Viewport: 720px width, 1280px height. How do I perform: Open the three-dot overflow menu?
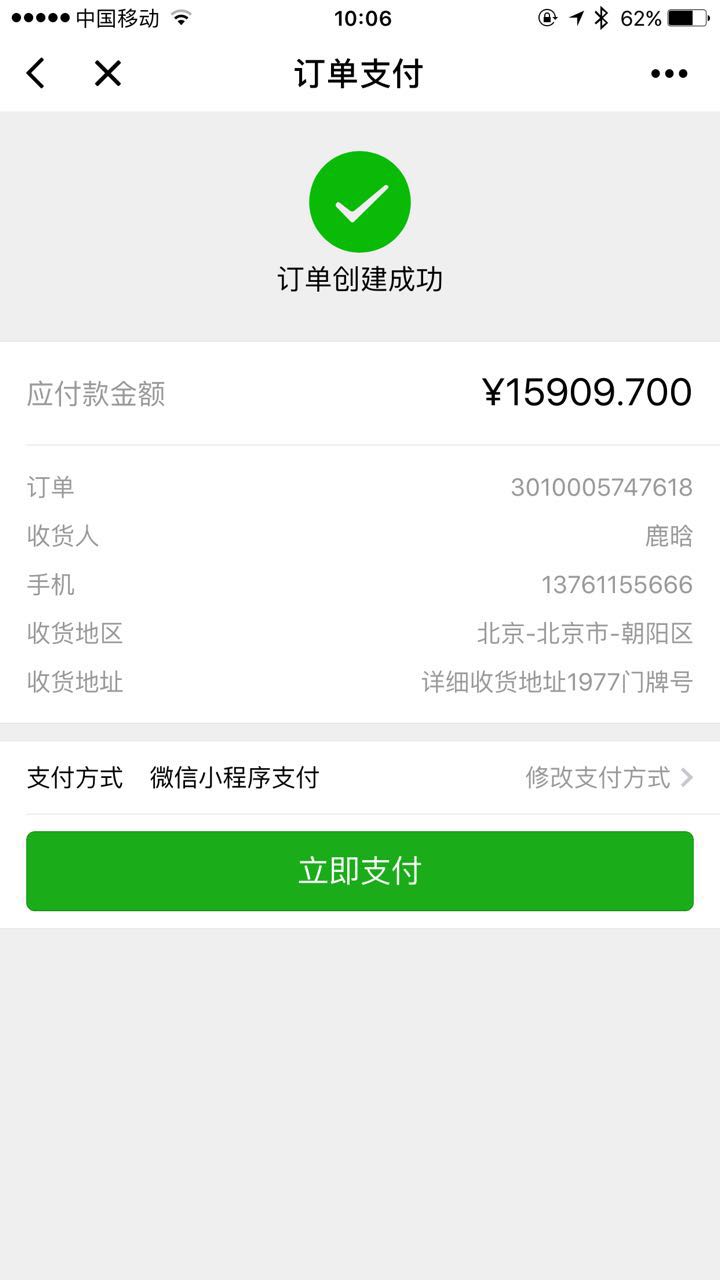(669, 73)
